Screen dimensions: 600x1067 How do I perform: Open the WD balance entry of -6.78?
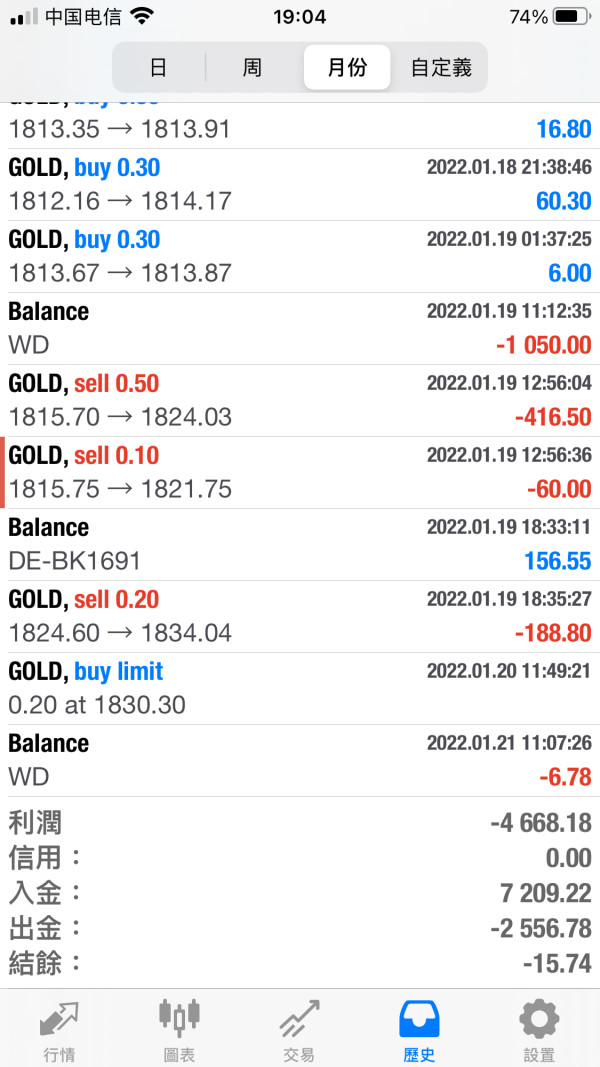click(300, 761)
